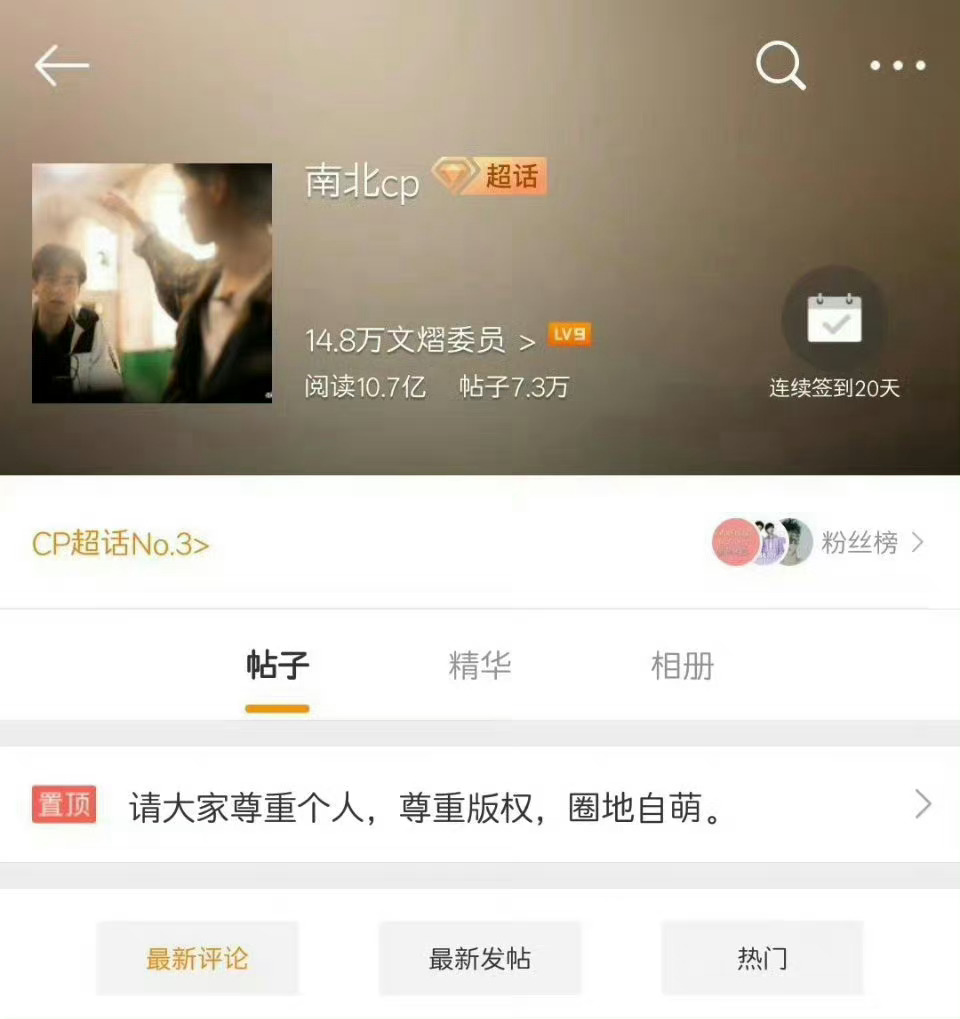Open search in 南北cp super topic
Screen dimensions: 960x1019
coord(780,67)
